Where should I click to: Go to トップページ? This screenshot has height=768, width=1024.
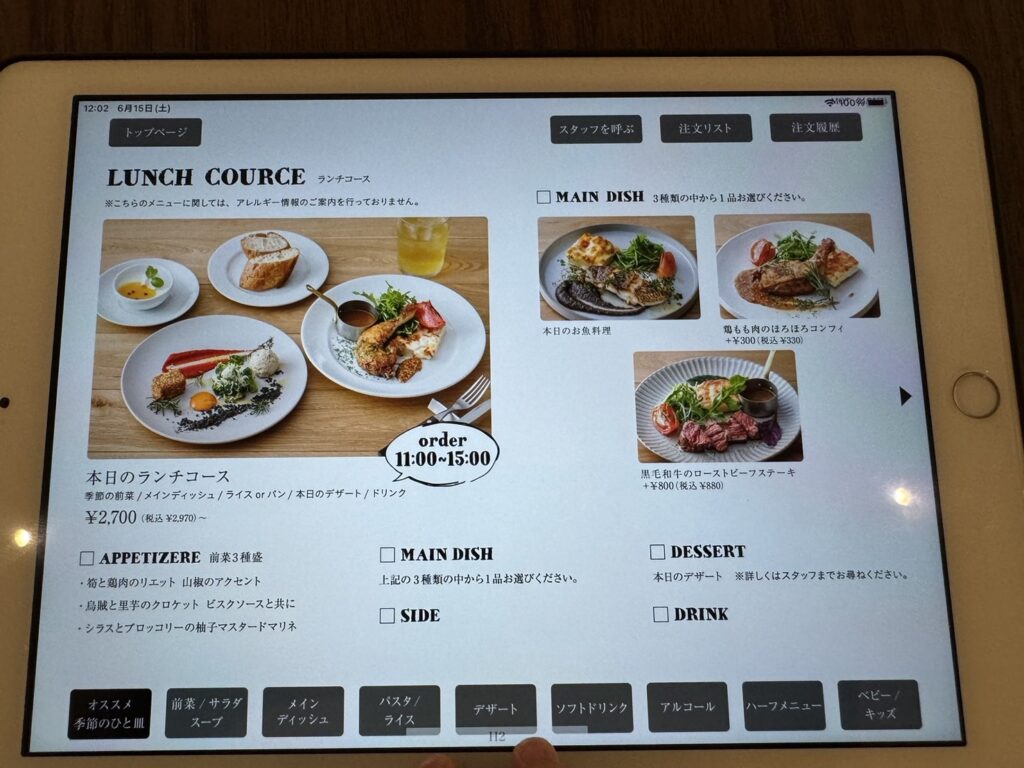(155, 132)
